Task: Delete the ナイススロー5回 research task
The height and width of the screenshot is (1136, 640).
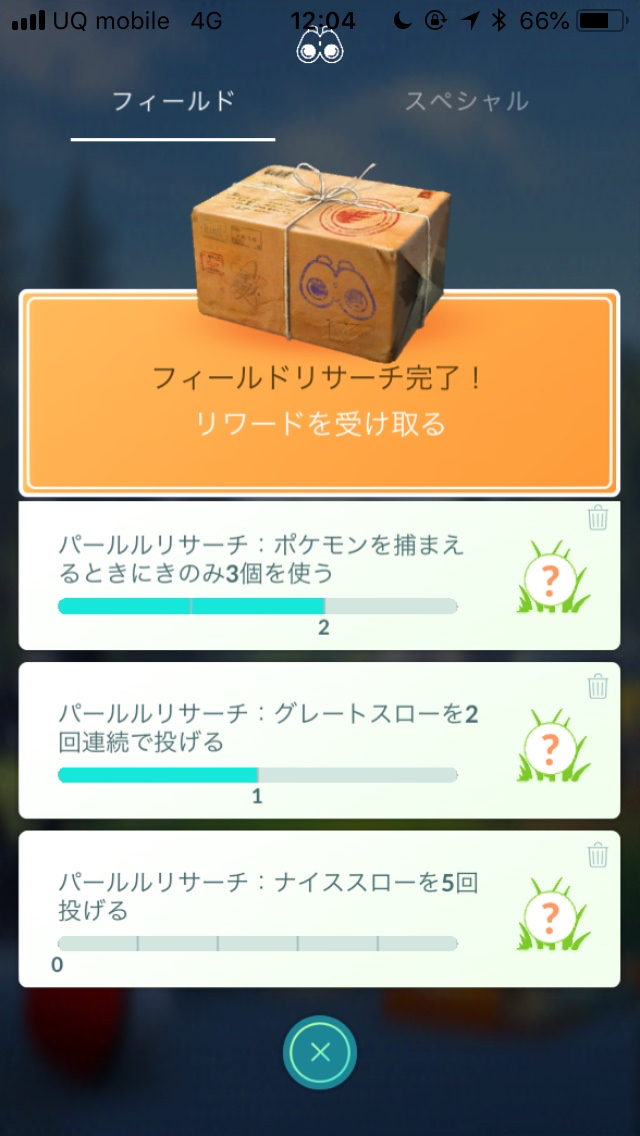Action: [x=597, y=855]
